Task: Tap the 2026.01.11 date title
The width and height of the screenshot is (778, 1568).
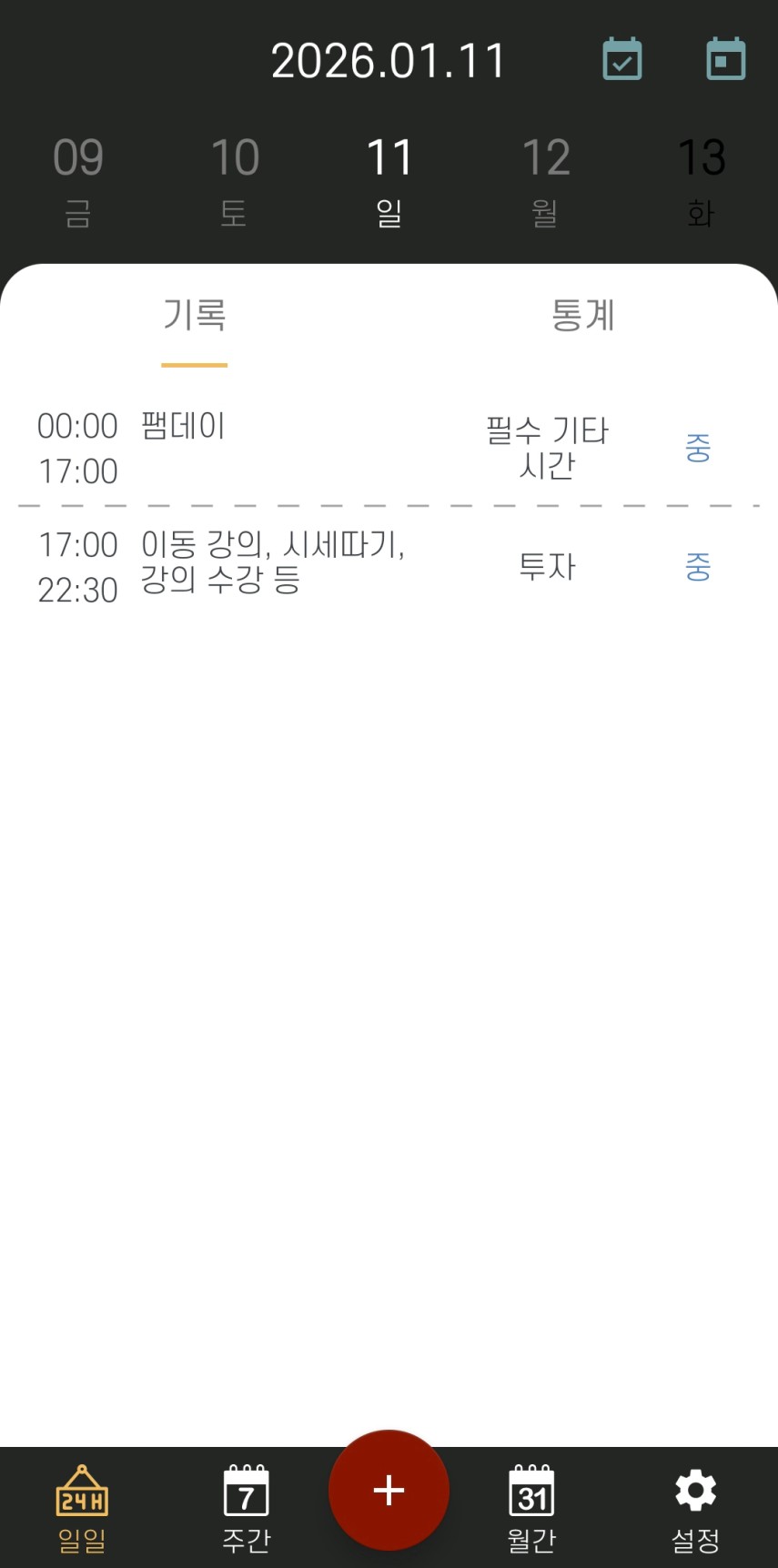Action: point(388,62)
